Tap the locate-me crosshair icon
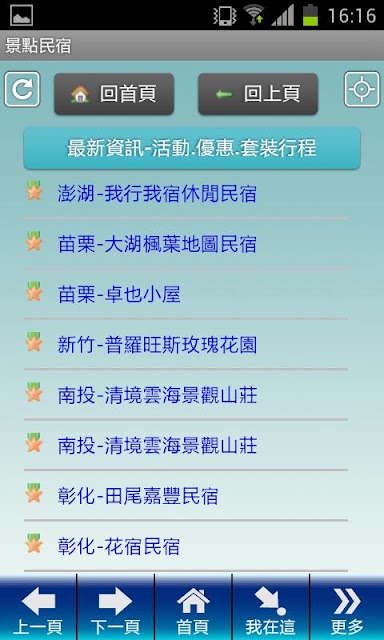 [x=362, y=89]
